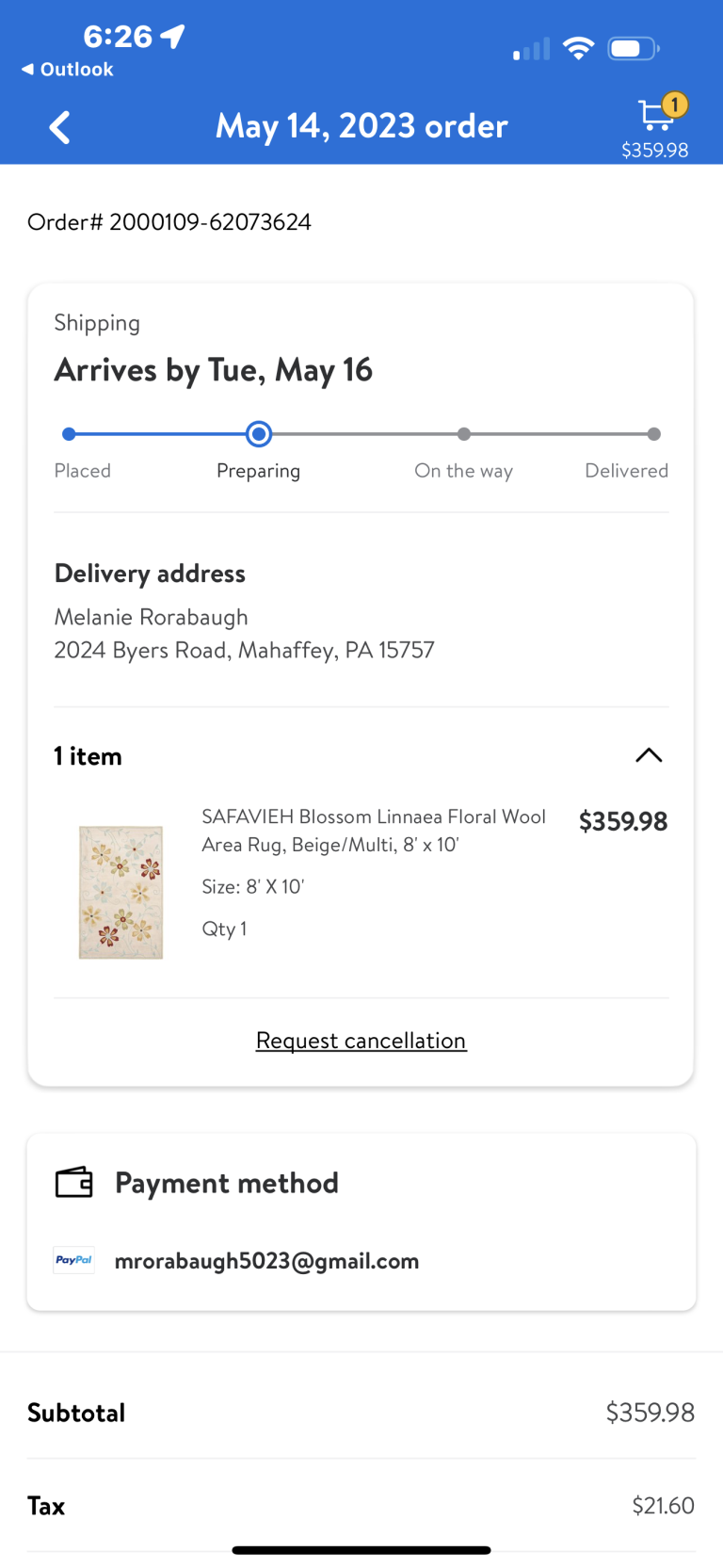Go back from the order details
Image resolution: width=723 pixels, height=1568 pixels.
coord(60,127)
